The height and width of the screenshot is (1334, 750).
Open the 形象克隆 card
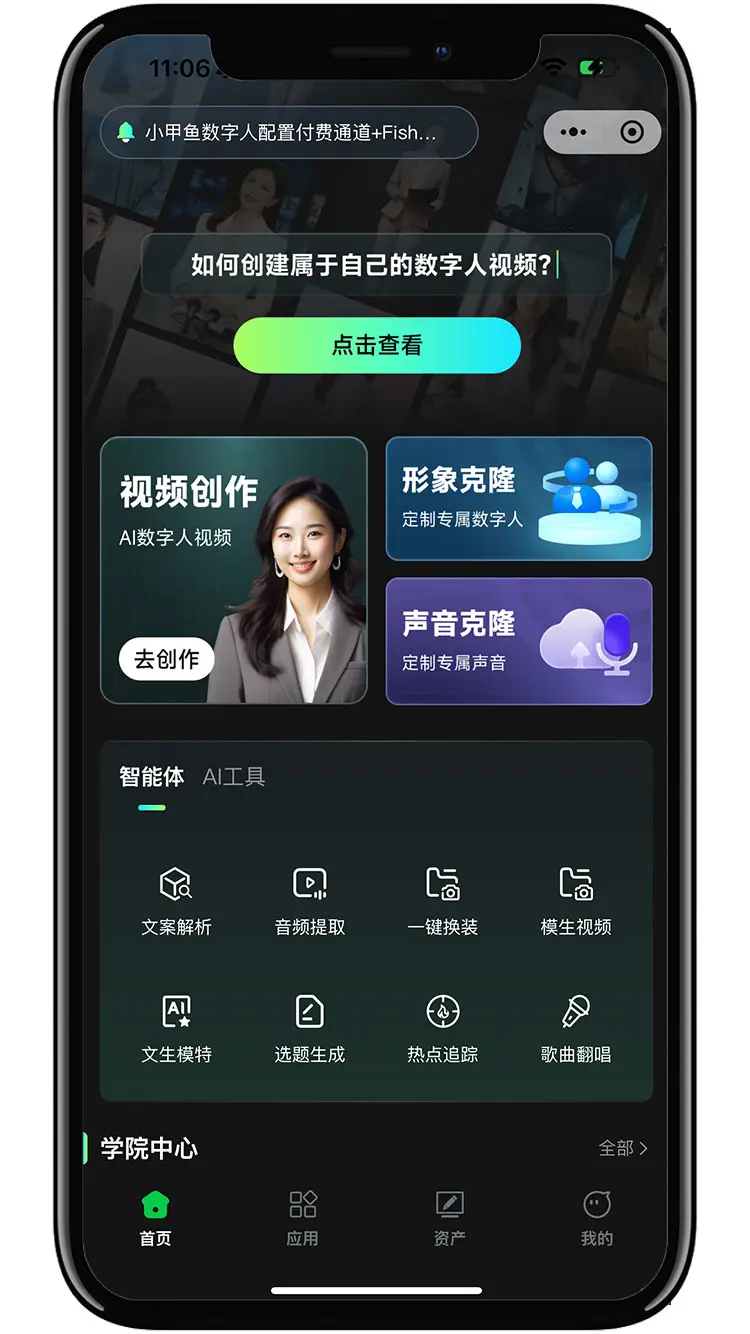[x=518, y=498]
